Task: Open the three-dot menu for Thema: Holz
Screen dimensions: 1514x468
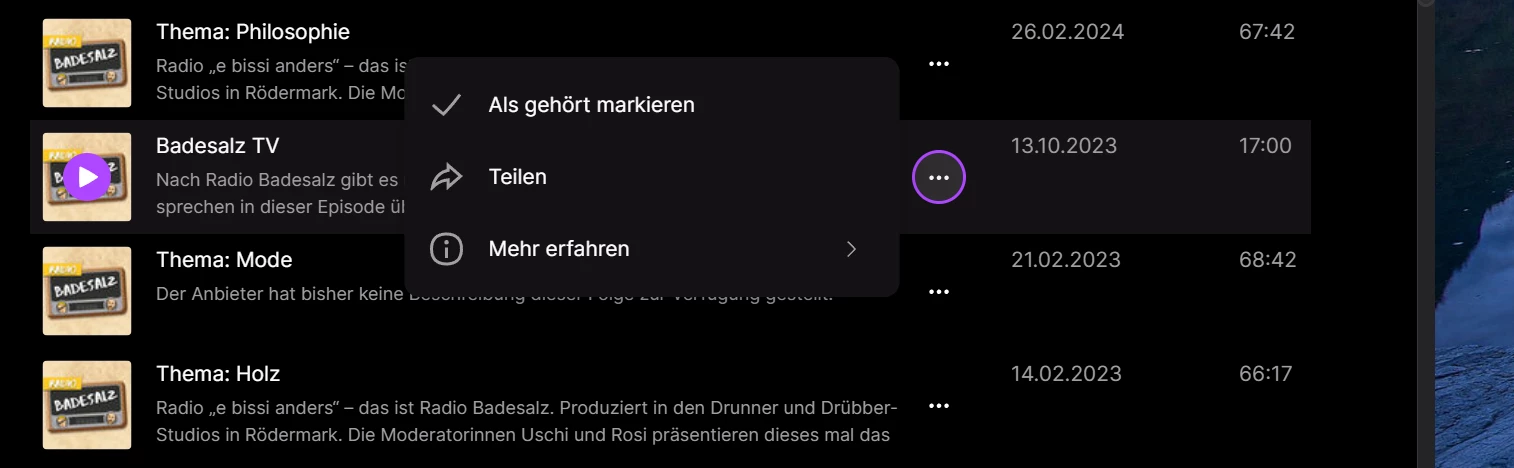Action: pos(938,406)
